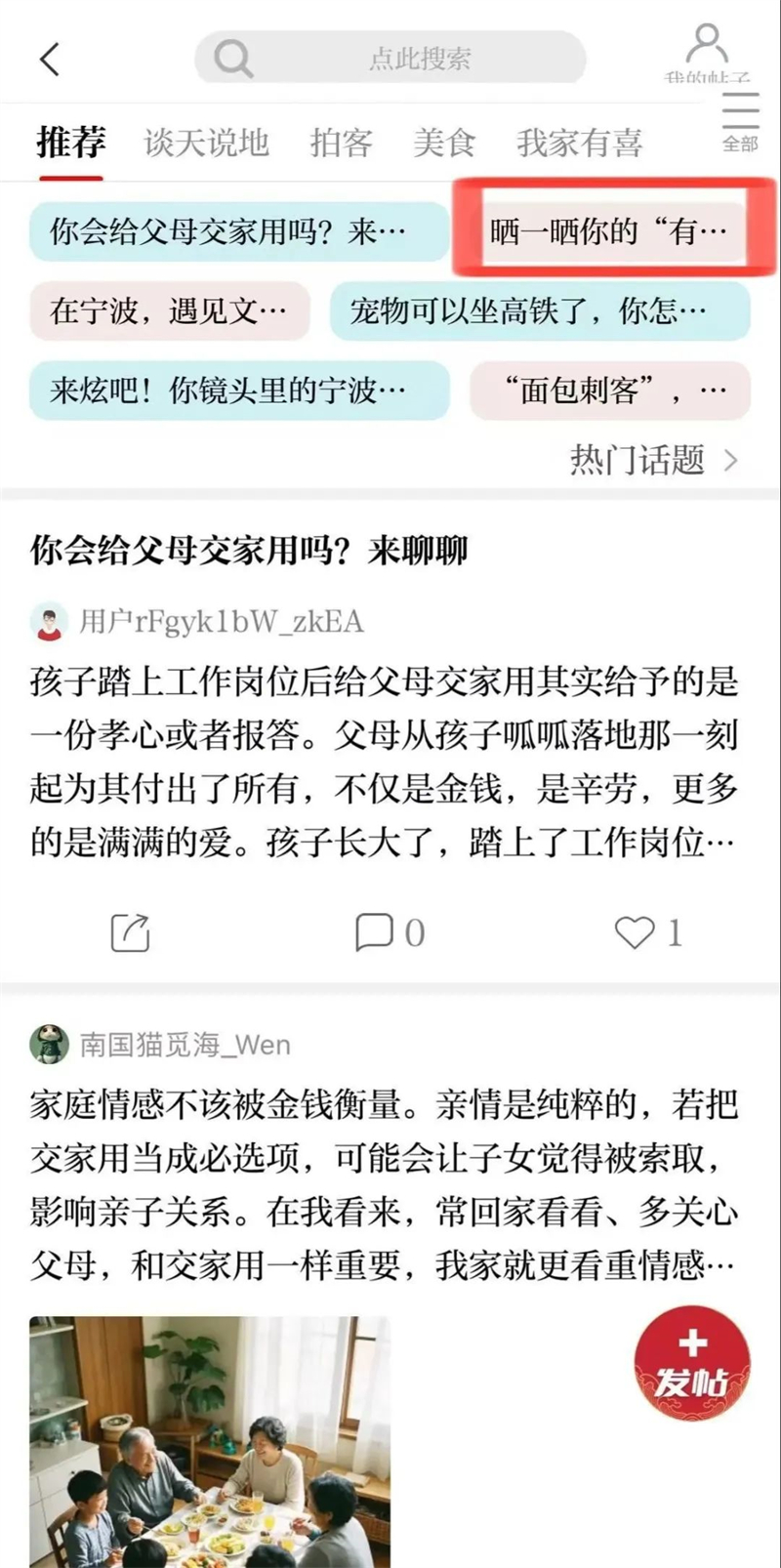This screenshot has height=1568, width=781.
Task: Open the post by 南国猫觅海_Wen
Action: tap(383, 1186)
